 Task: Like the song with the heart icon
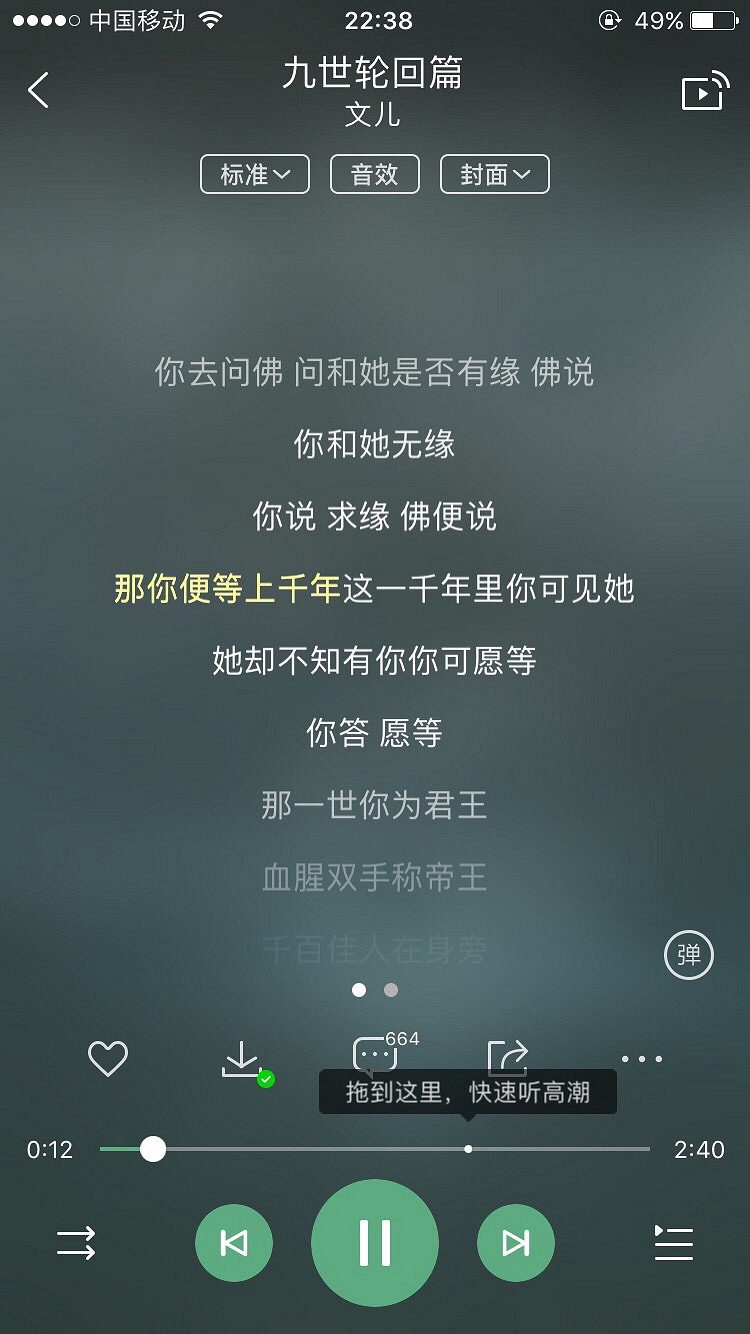pyautogui.click(x=108, y=1058)
